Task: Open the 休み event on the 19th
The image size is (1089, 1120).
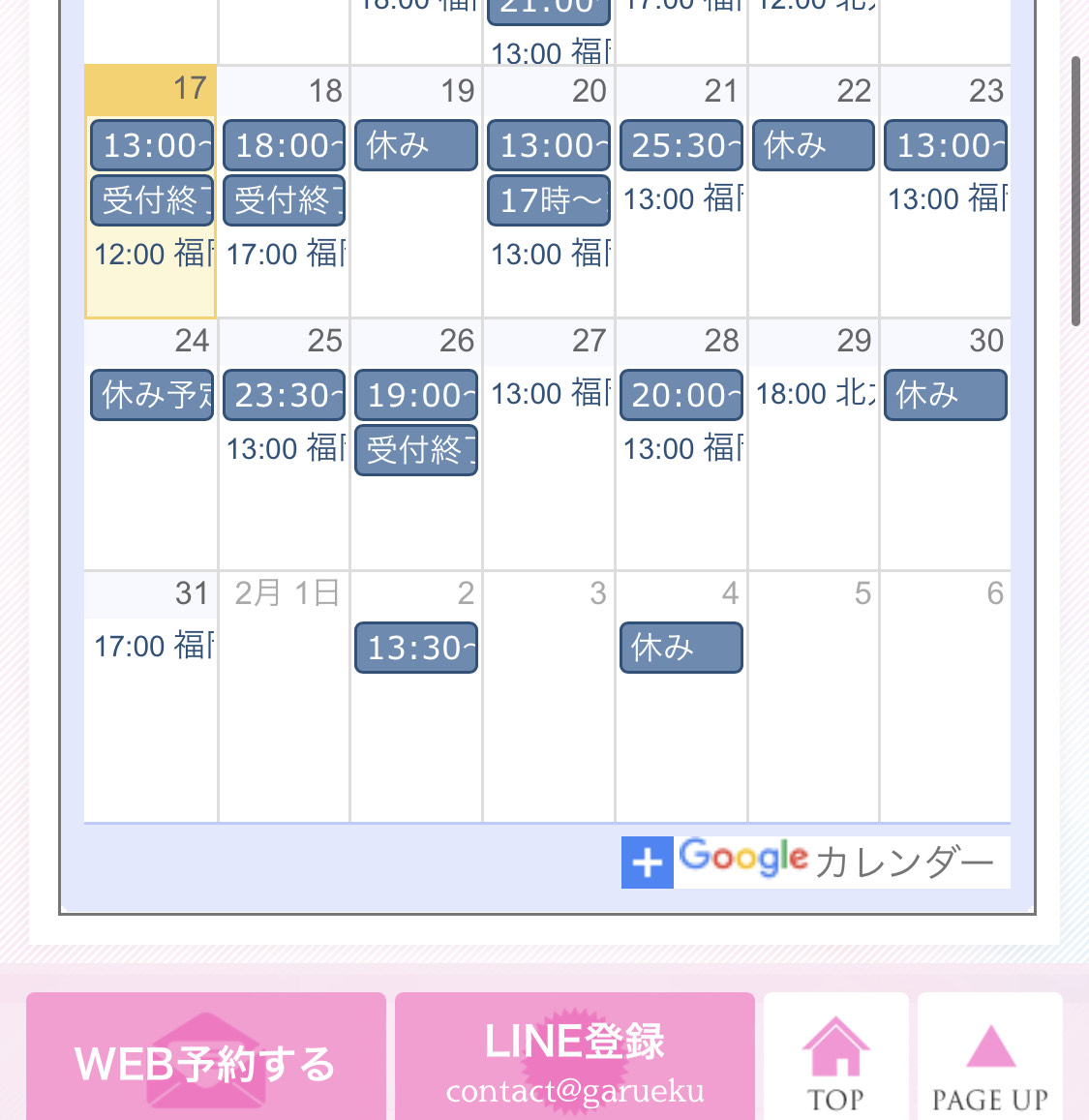Action: [x=416, y=145]
